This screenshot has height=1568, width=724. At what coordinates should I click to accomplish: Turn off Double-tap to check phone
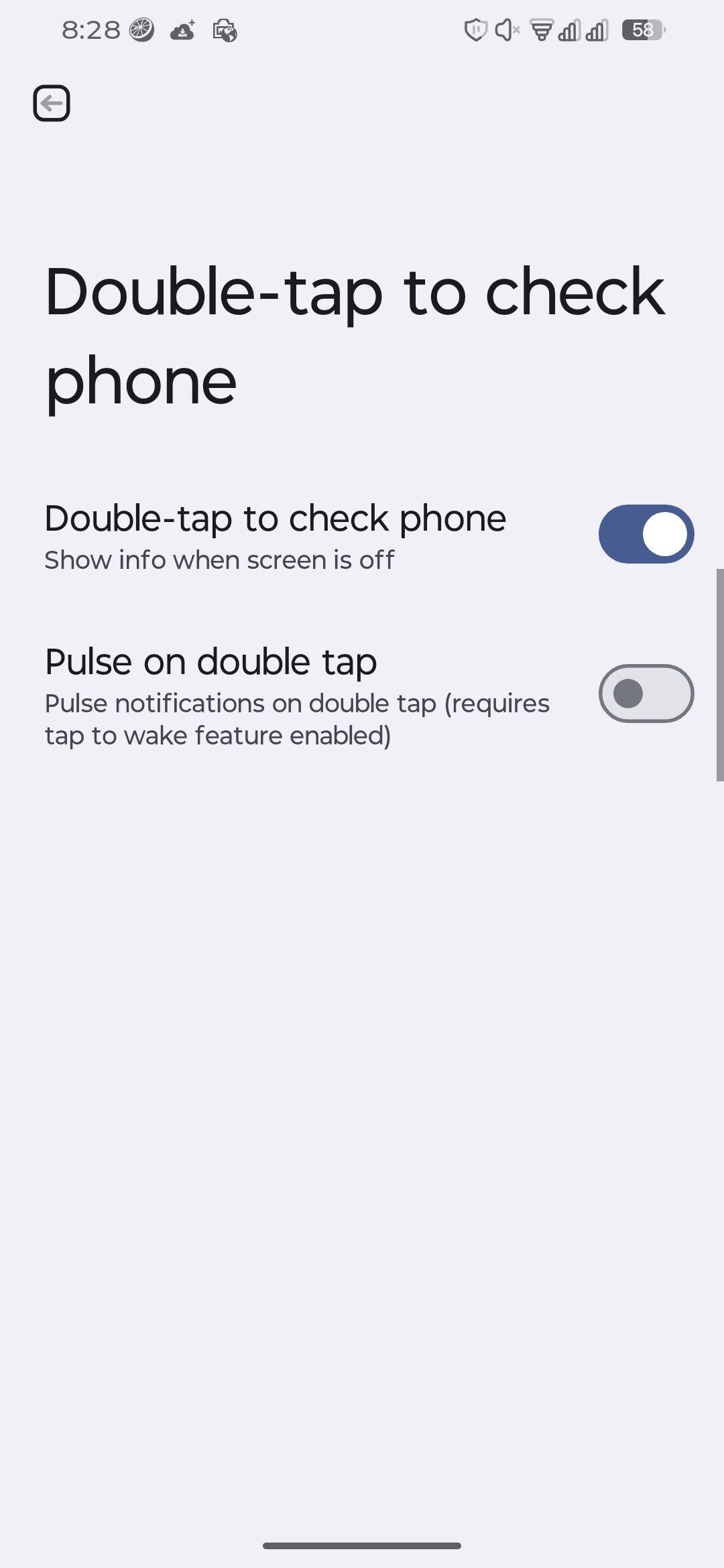pyautogui.click(x=646, y=534)
